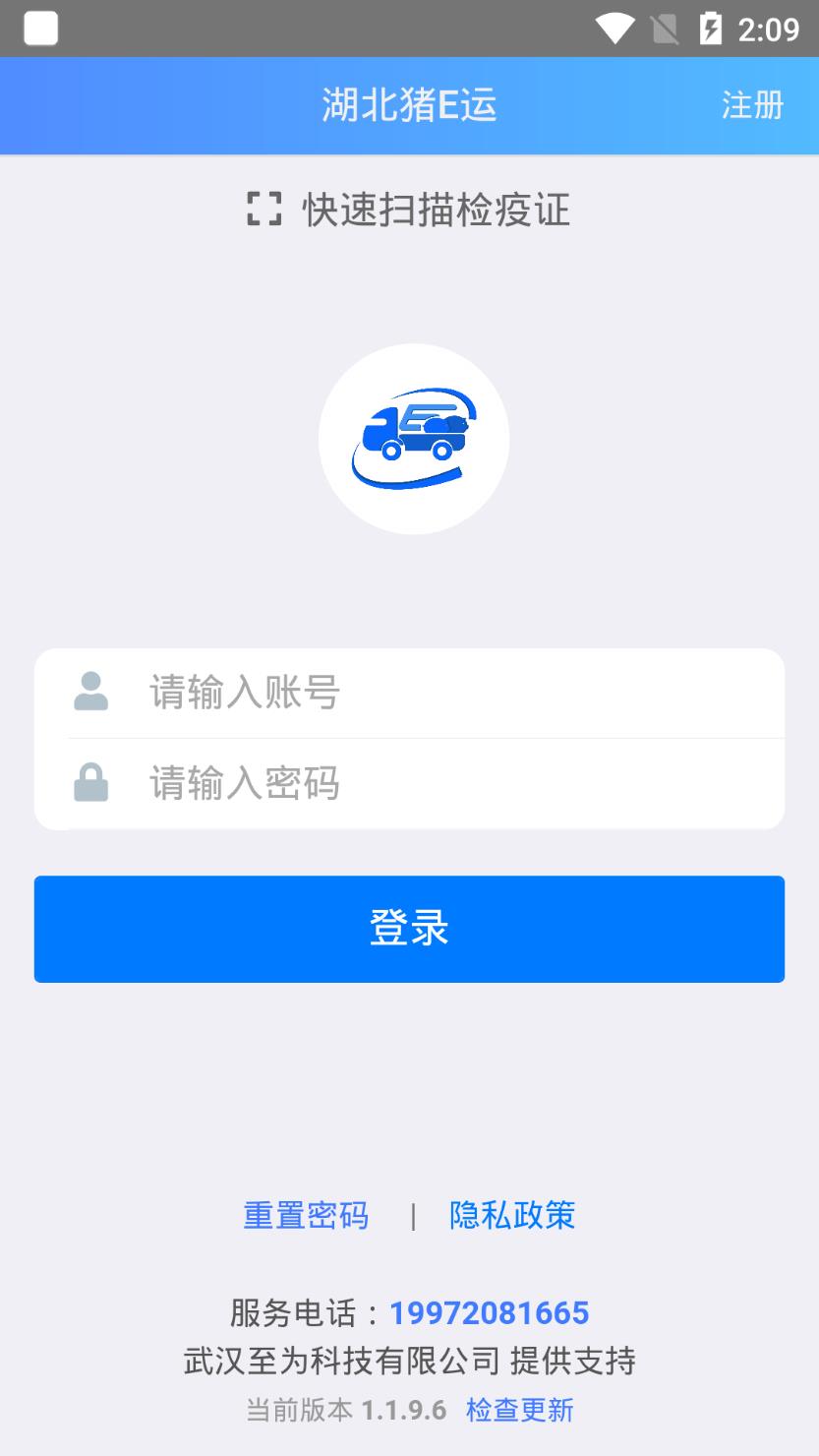This screenshot has height=1456, width=819.
Task: Tap 检查更新 to check for updates
Action: (519, 1410)
